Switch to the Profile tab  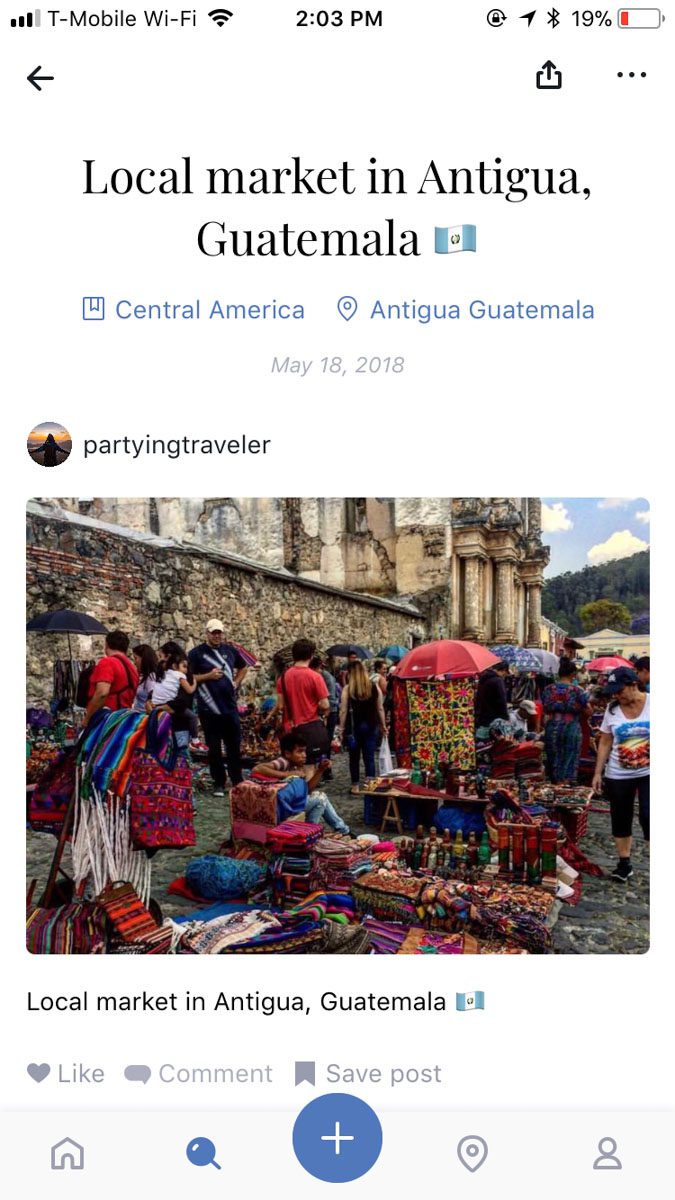pos(607,1154)
